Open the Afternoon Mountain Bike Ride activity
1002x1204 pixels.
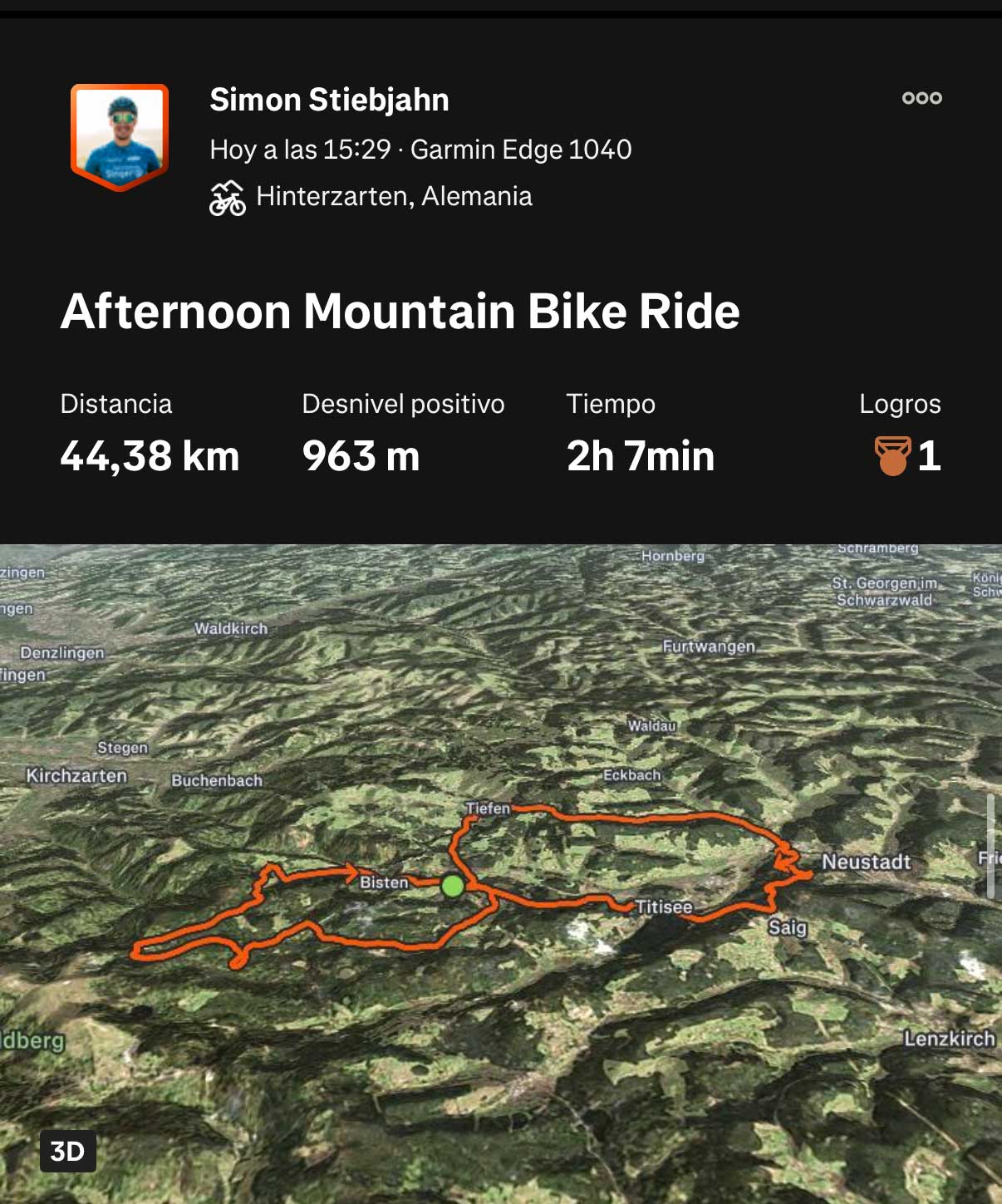[400, 312]
